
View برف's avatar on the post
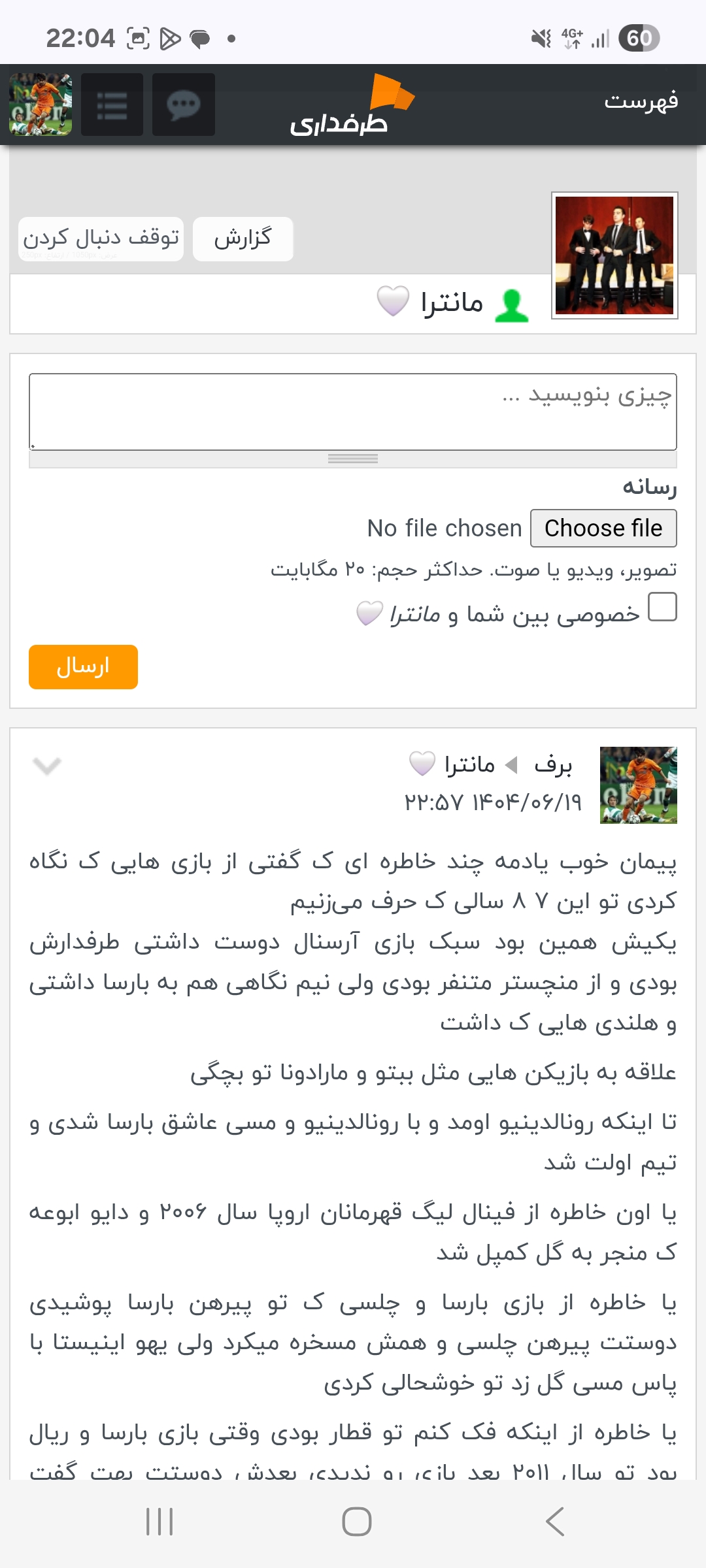[x=638, y=785]
